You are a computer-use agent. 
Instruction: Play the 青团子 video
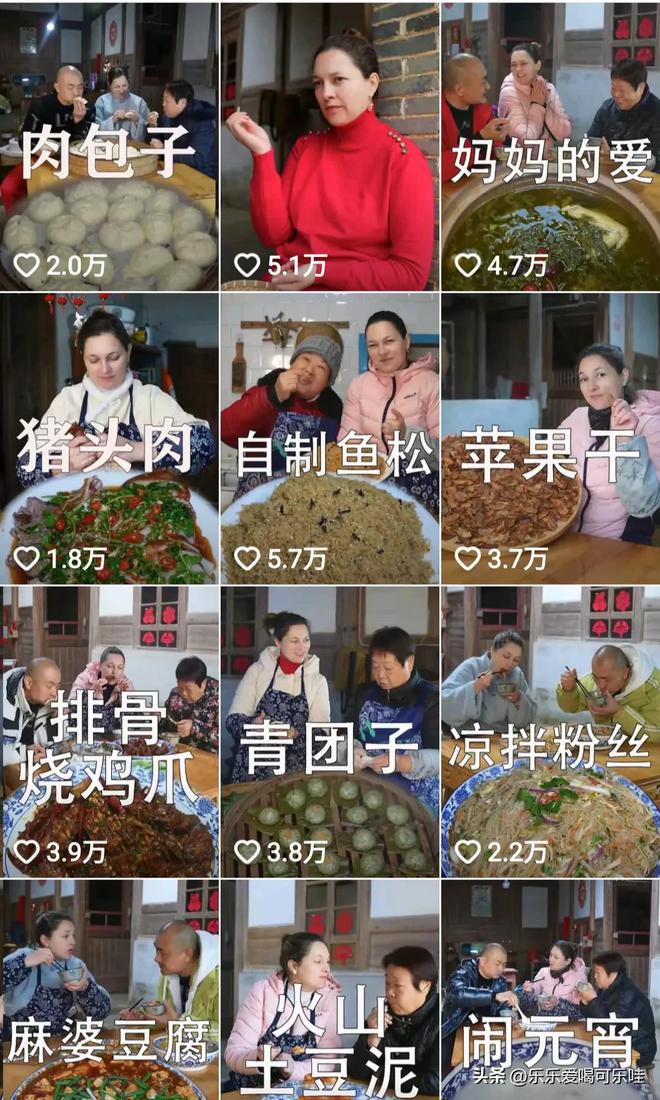tap(329, 732)
